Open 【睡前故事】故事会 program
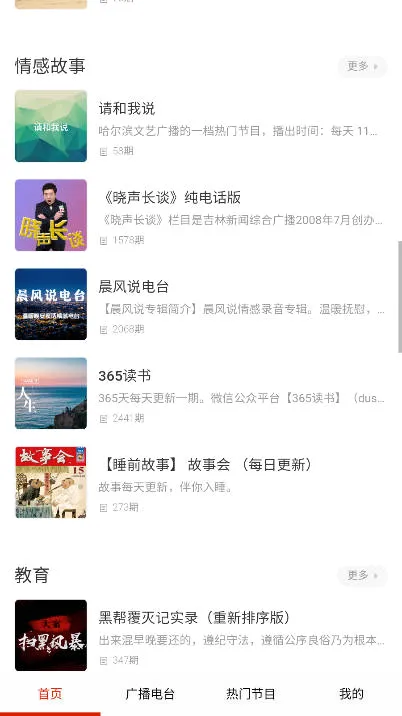The height and width of the screenshot is (716, 402). coord(201,482)
